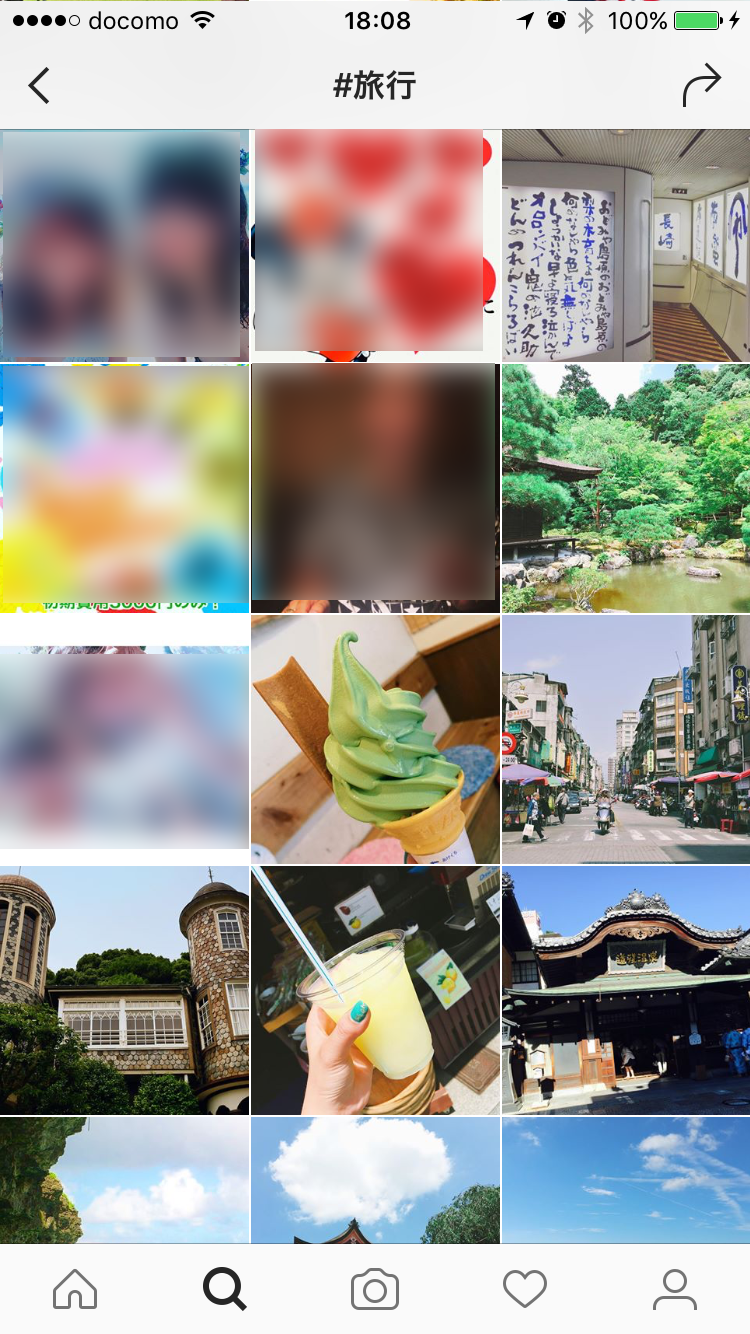The width and height of the screenshot is (750, 1334).
Task: Open the stone tower building photo
Action: tap(124, 990)
